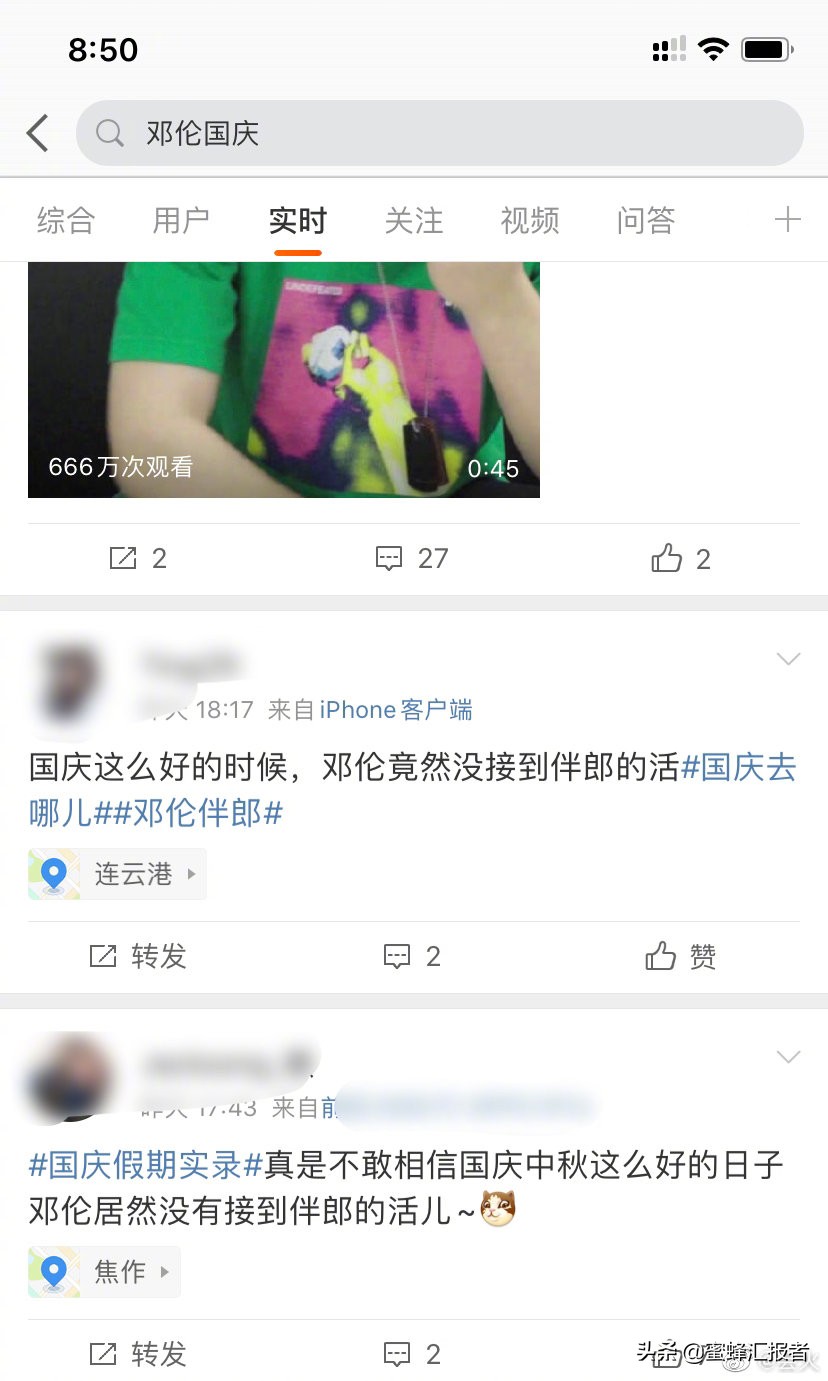Screen dimensions: 828x1381
Task: Tap the plus icon to add tabs
Action: coord(788,220)
